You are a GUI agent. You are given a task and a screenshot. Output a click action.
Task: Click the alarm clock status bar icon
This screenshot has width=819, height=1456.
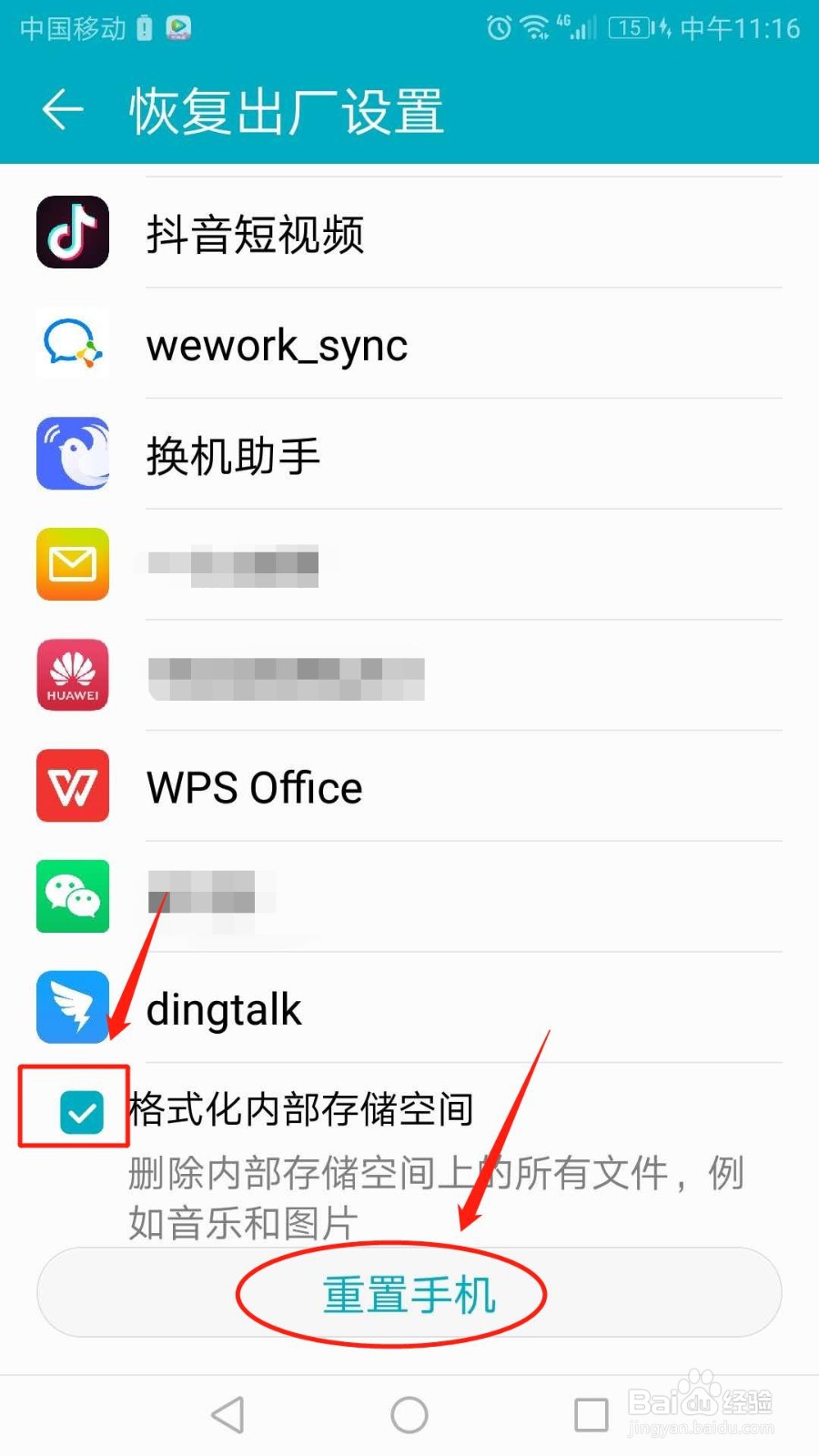click(x=497, y=28)
